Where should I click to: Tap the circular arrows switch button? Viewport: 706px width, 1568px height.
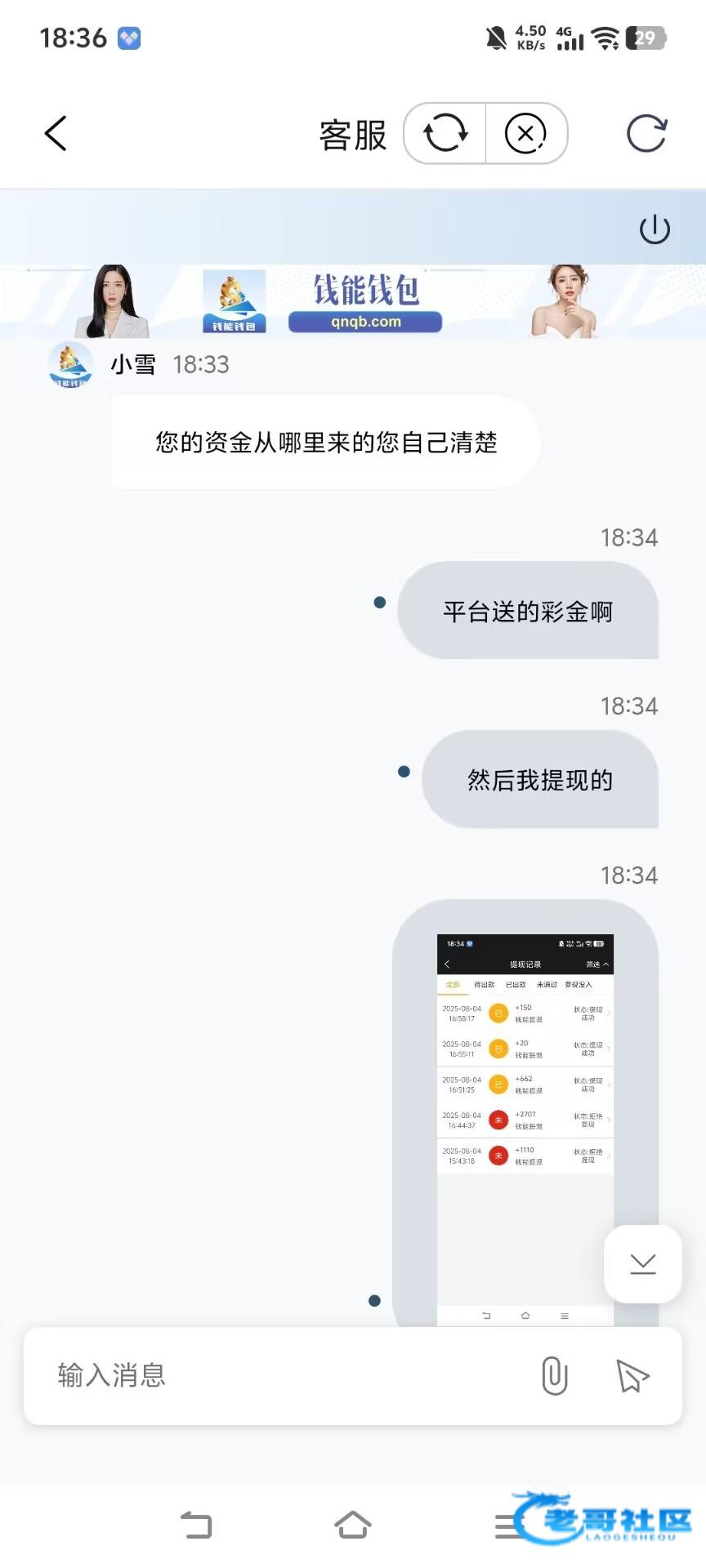445,134
